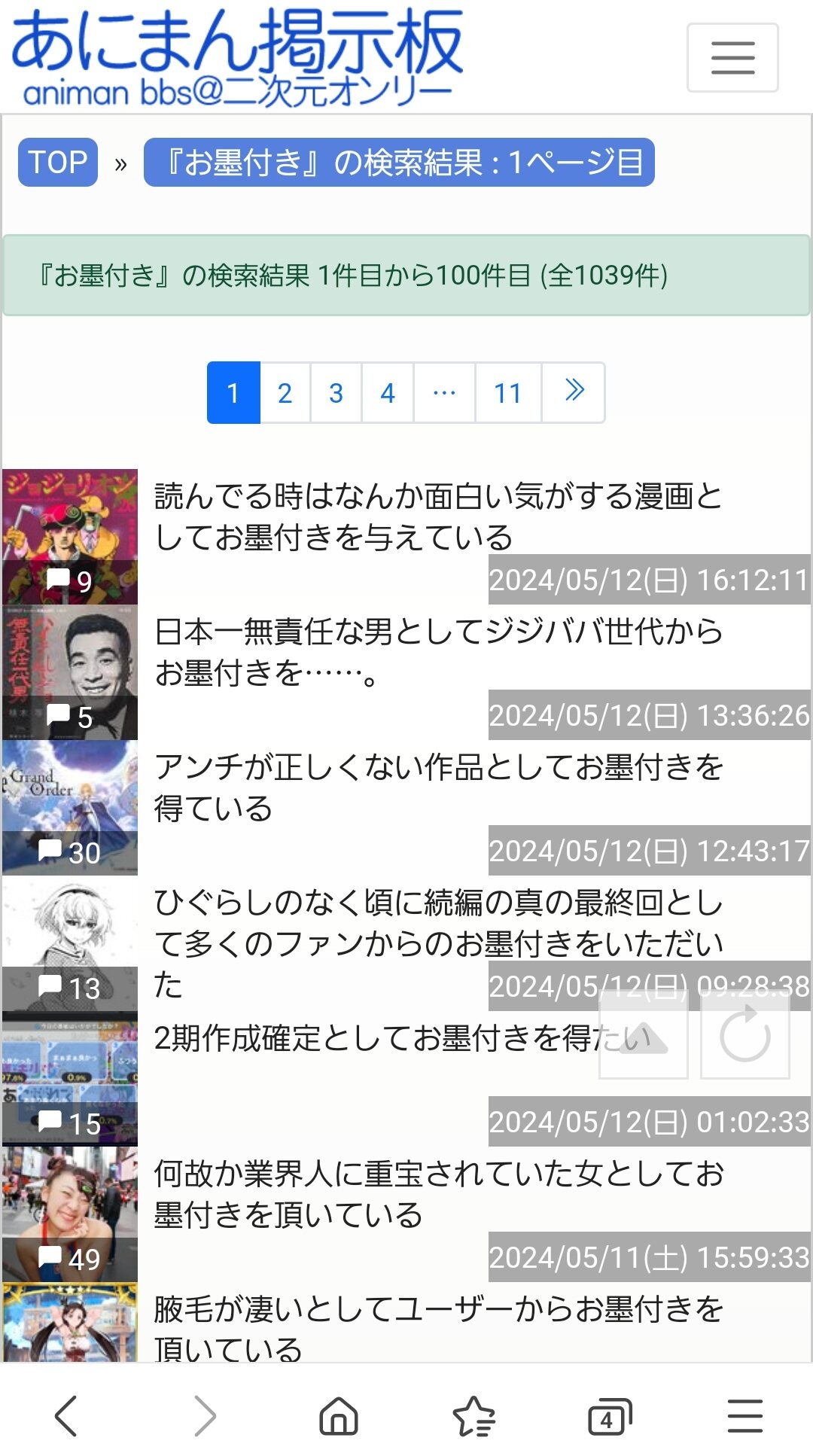The height and width of the screenshot is (1456, 813).
Task: Tap the floating go-to-top arrow button
Action: (x=644, y=1035)
